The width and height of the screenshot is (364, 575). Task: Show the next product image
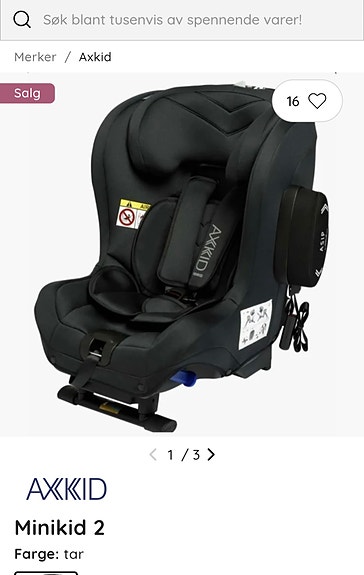click(211, 455)
